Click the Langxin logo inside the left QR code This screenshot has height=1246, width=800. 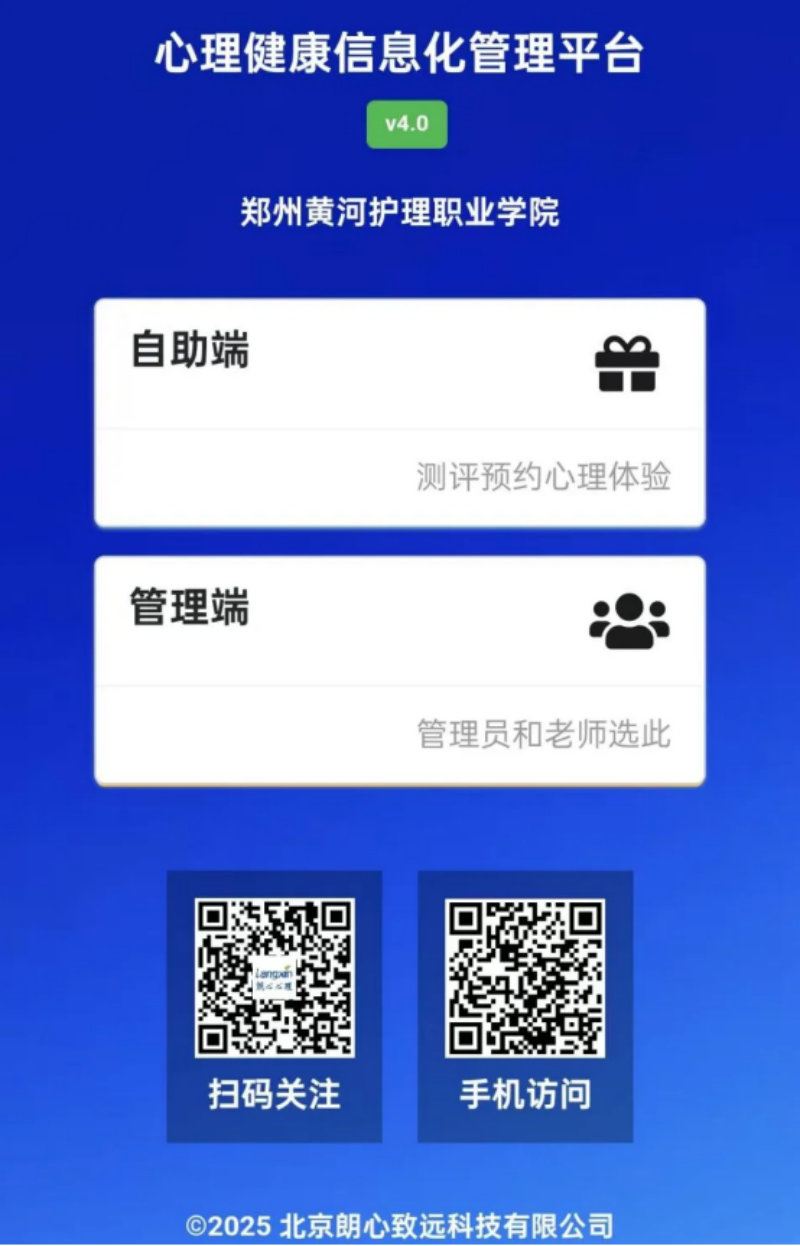pos(275,977)
